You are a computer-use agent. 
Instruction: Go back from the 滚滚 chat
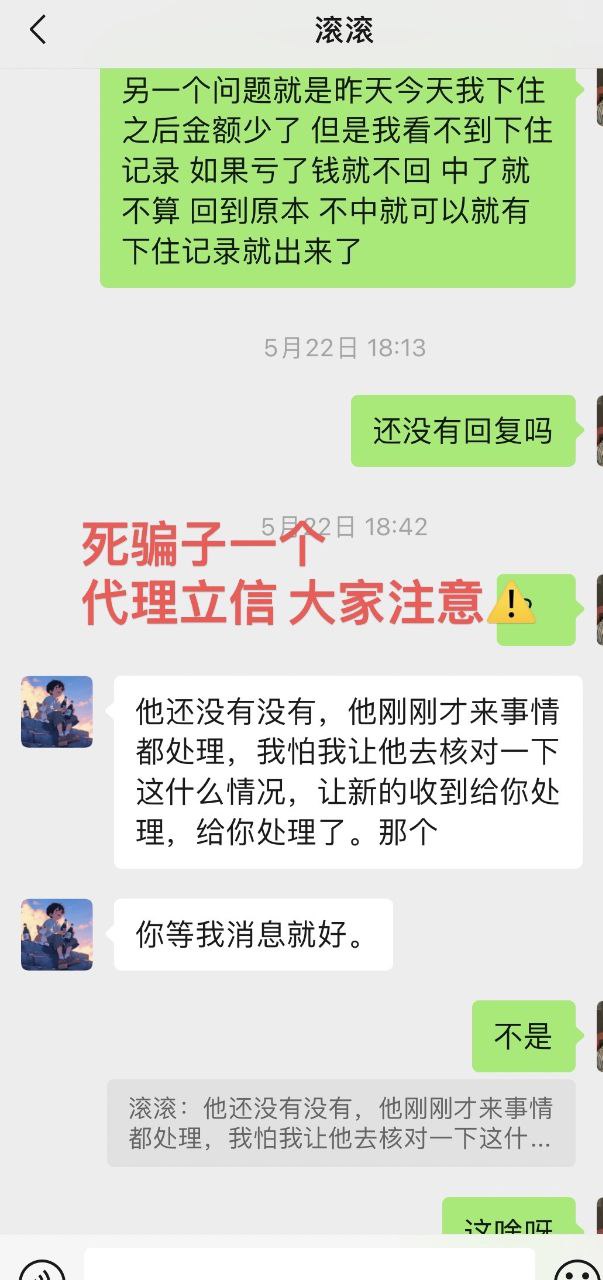[x=38, y=31]
